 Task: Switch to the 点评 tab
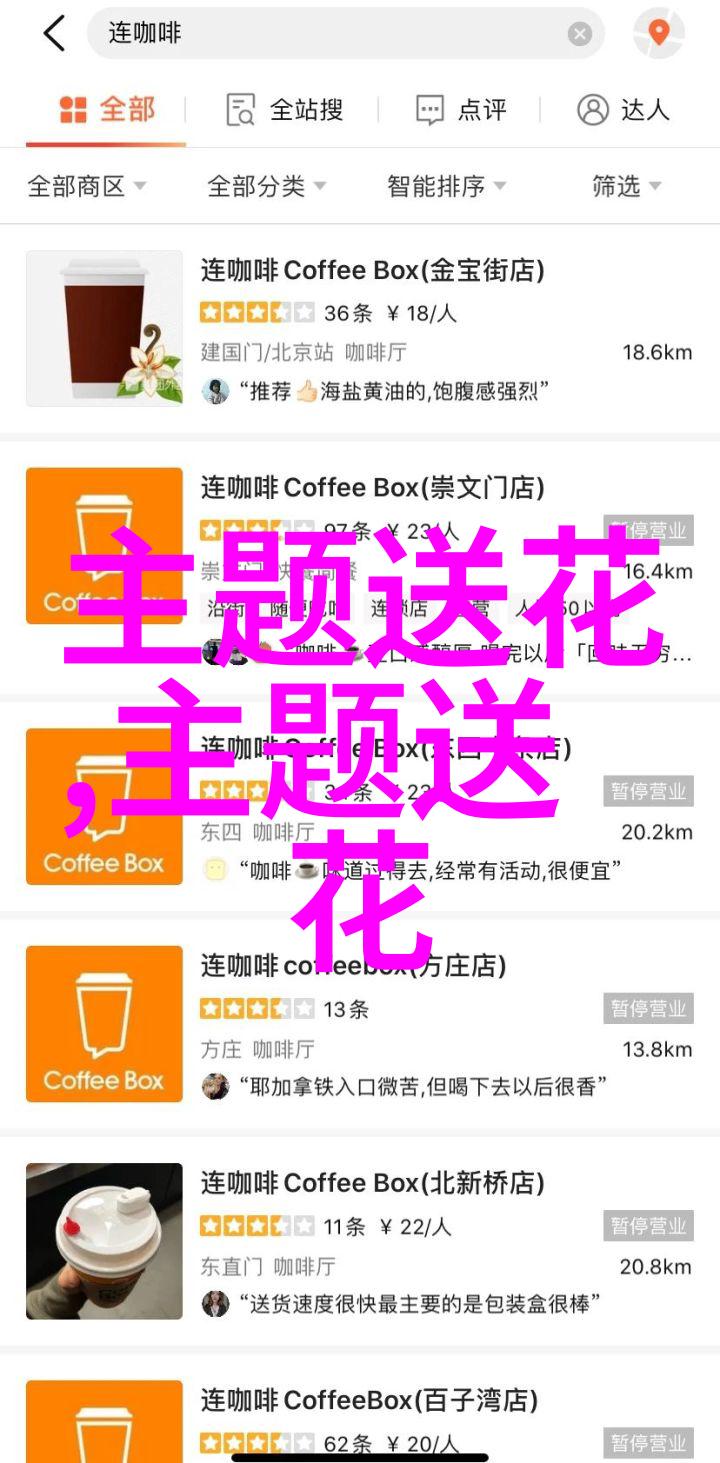461,110
